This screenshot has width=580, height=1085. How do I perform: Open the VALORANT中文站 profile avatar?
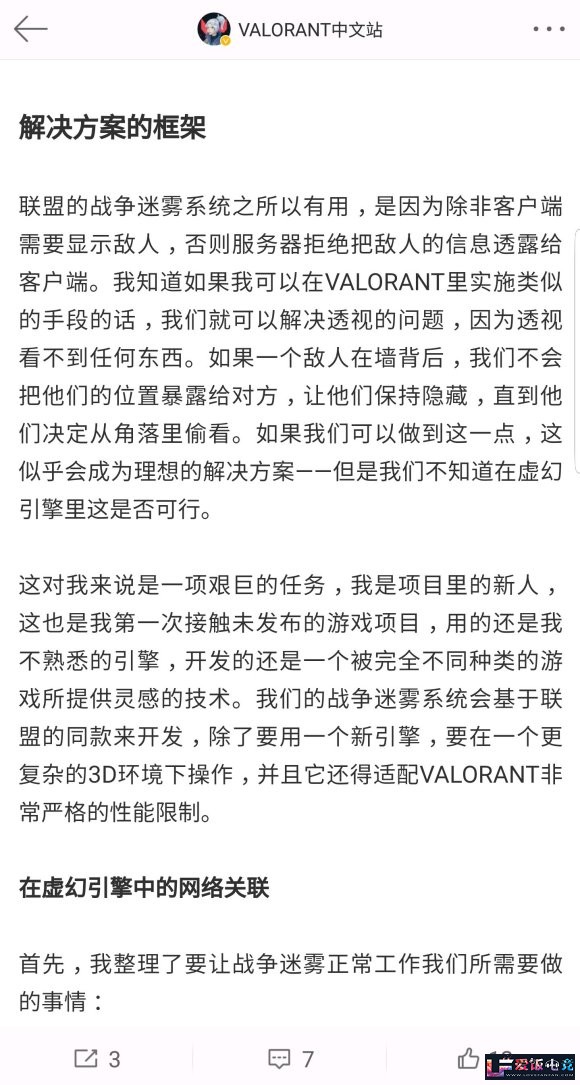click(214, 29)
